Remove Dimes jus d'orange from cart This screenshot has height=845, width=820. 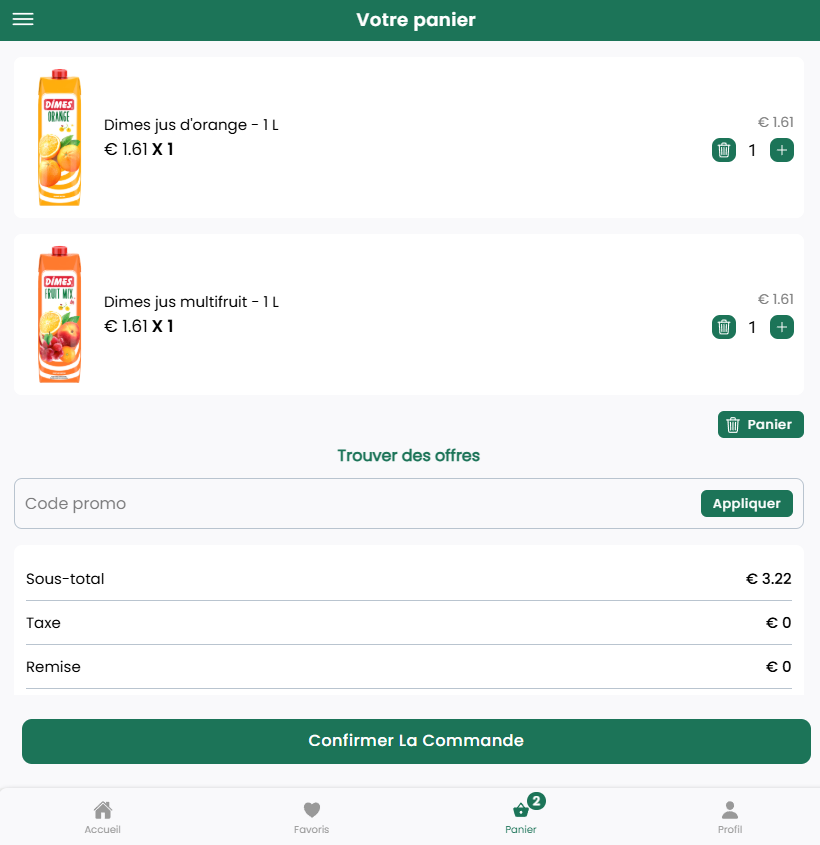(724, 150)
